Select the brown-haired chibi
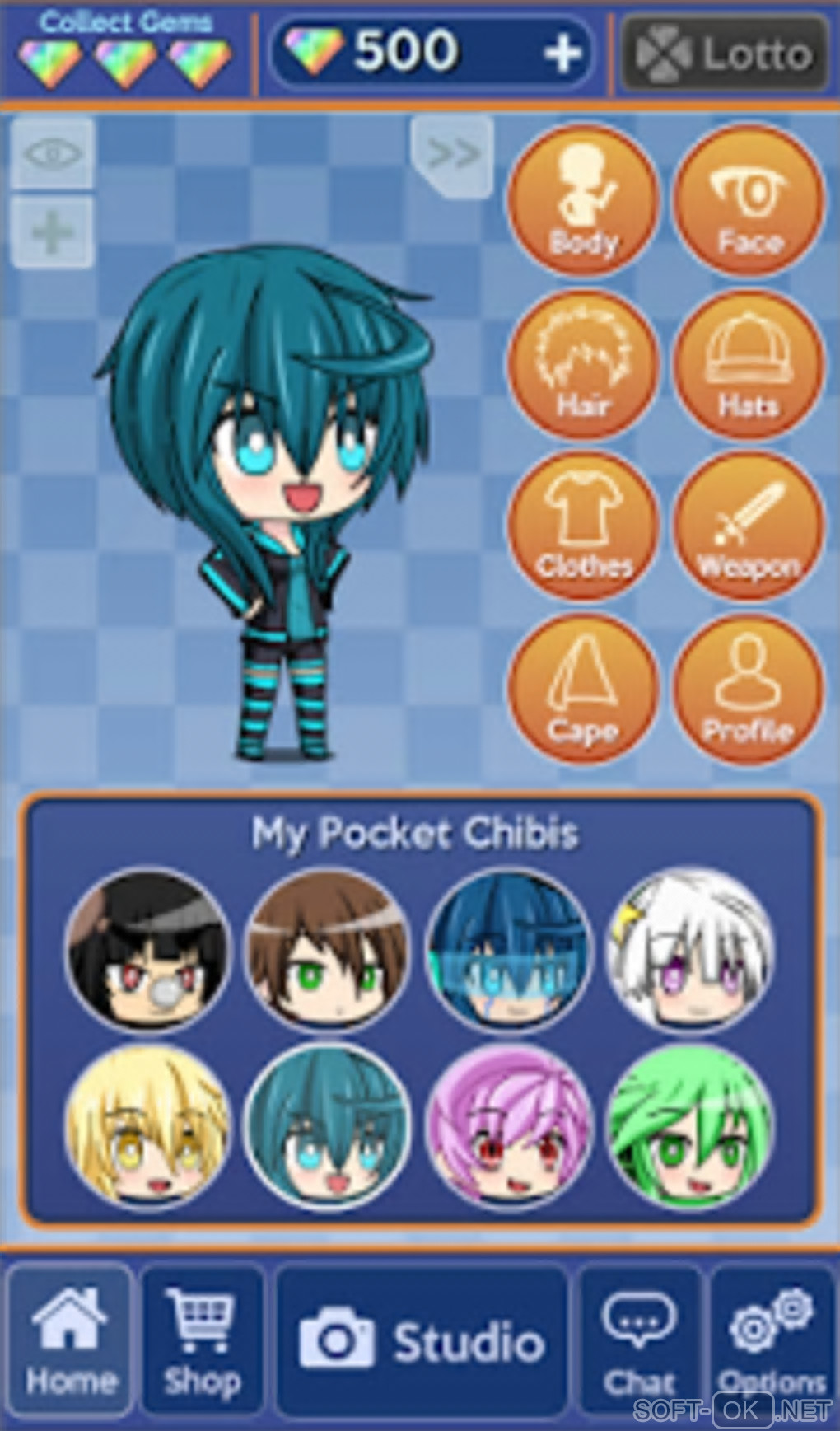The width and height of the screenshot is (840, 1431). coord(329,949)
